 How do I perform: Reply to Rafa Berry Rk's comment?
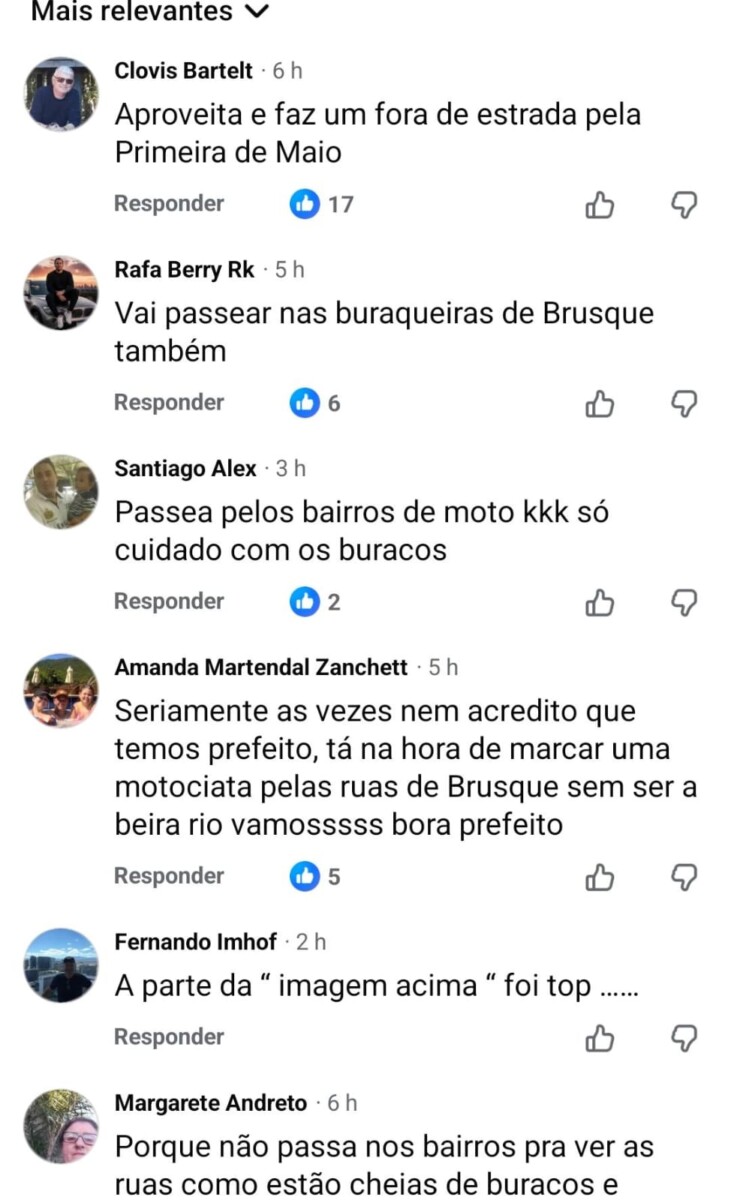(x=169, y=403)
